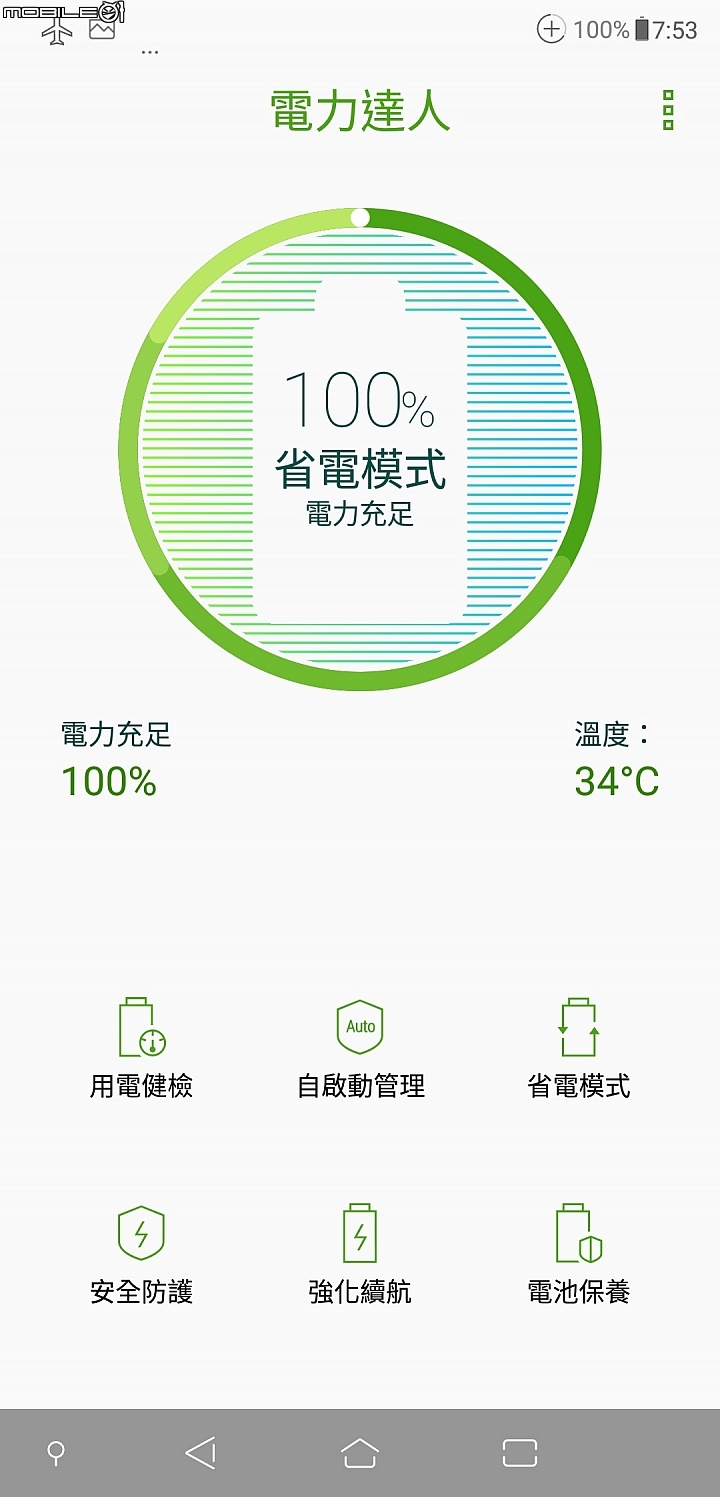Open 用電健檢 power check
This screenshot has height=1497, width=720.
click(141, 1047)
